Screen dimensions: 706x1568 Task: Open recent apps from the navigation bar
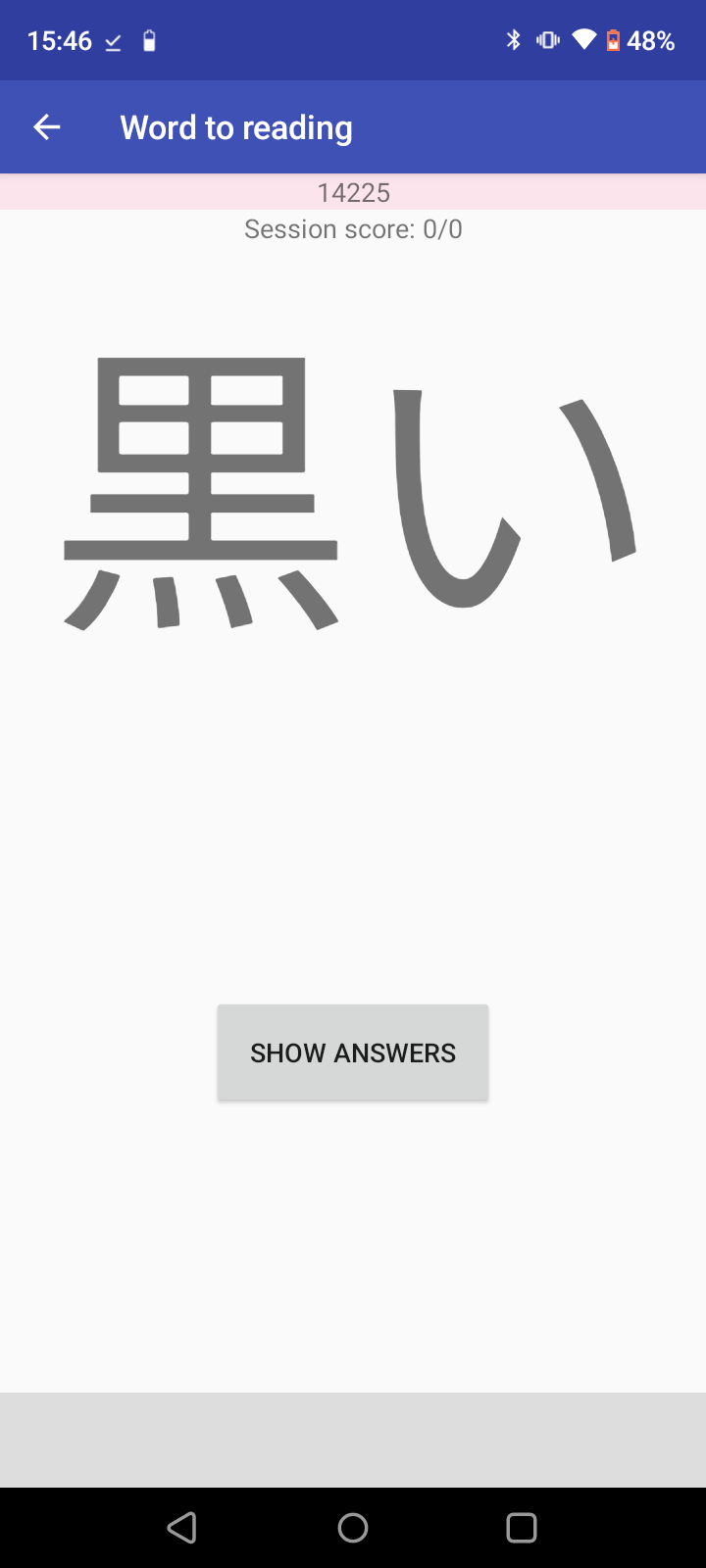[522, 1528]
